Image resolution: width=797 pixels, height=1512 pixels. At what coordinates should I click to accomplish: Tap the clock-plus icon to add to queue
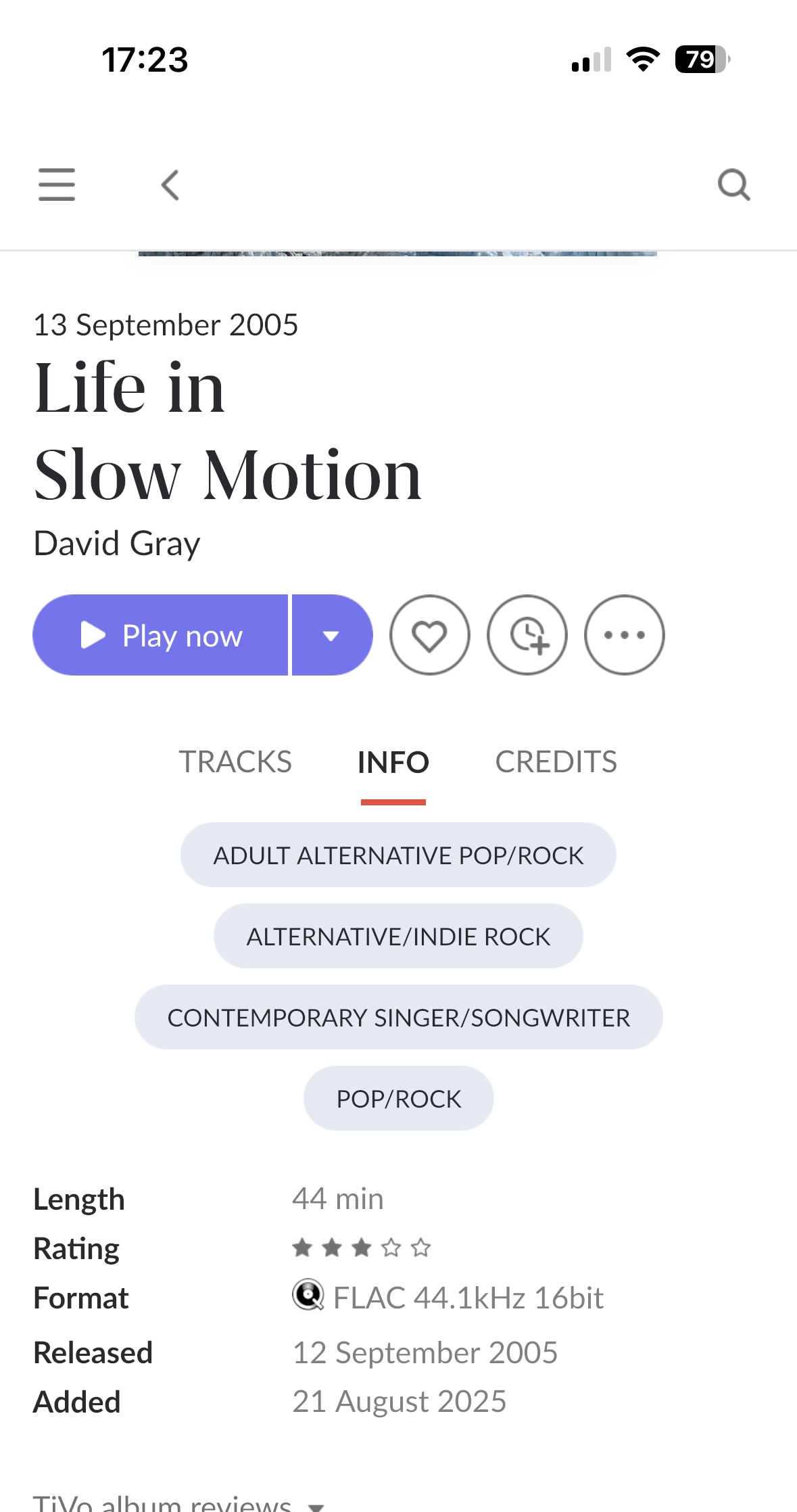point(527,635)
